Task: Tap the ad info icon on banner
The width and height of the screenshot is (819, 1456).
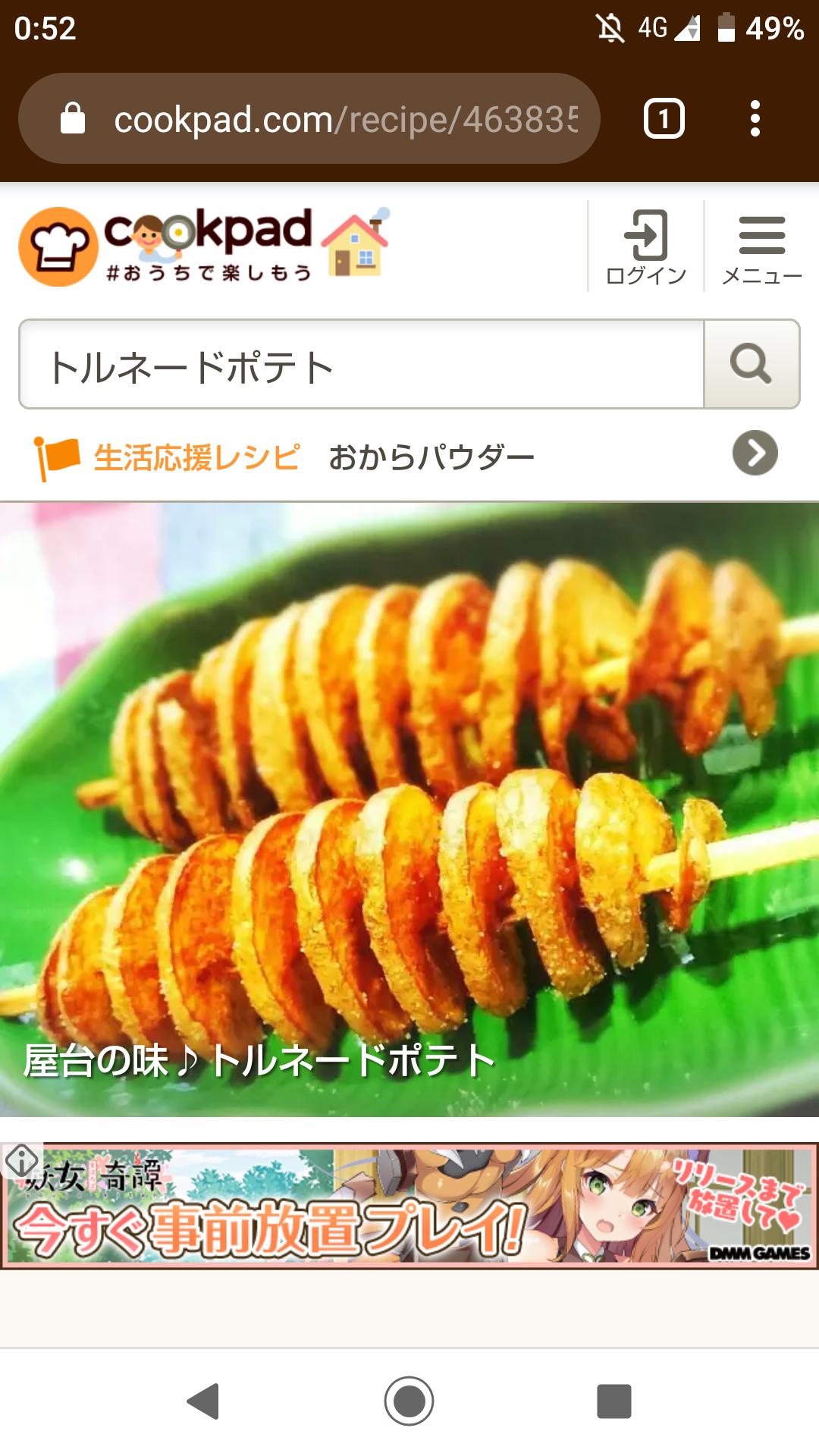Action: [x=22, y=1160]
